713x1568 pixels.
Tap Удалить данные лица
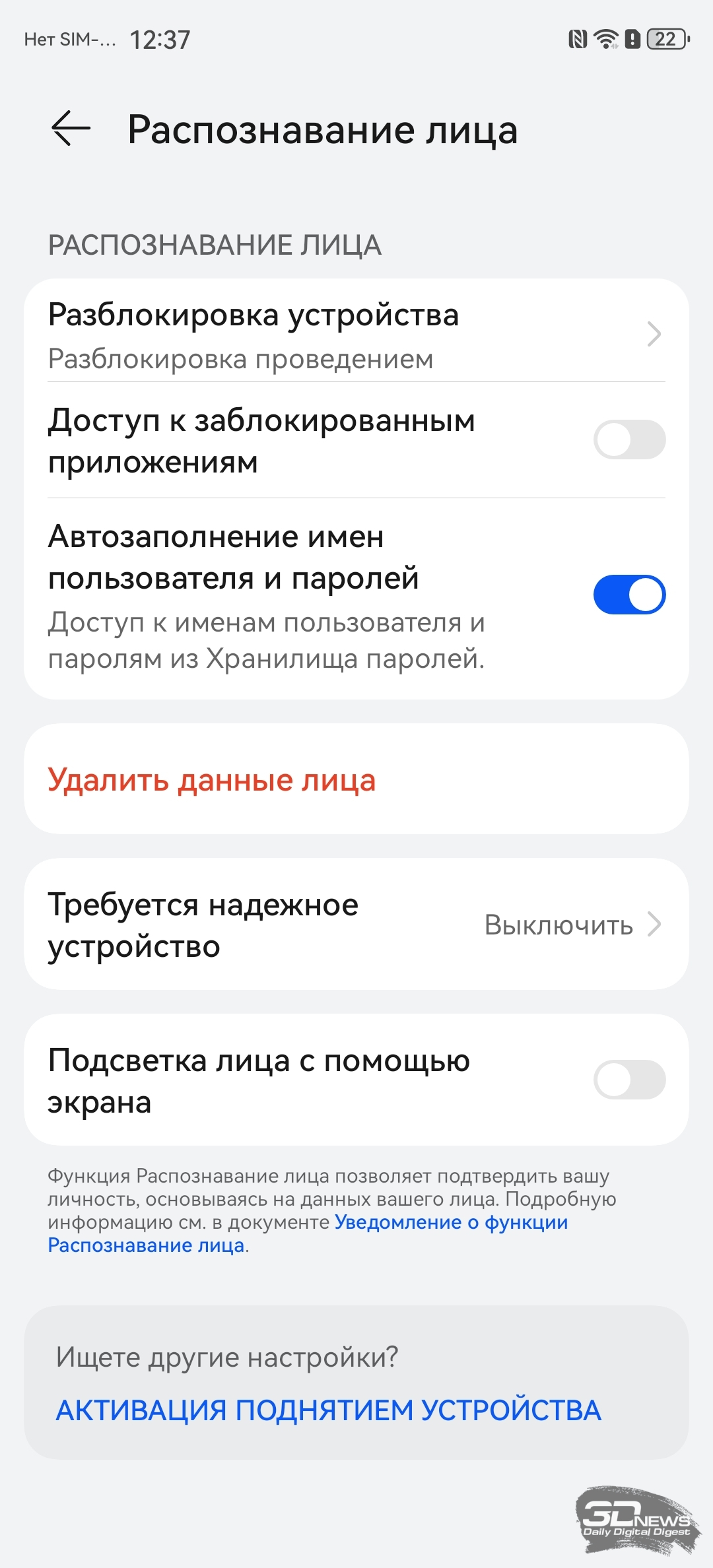(x=212, y=780)
